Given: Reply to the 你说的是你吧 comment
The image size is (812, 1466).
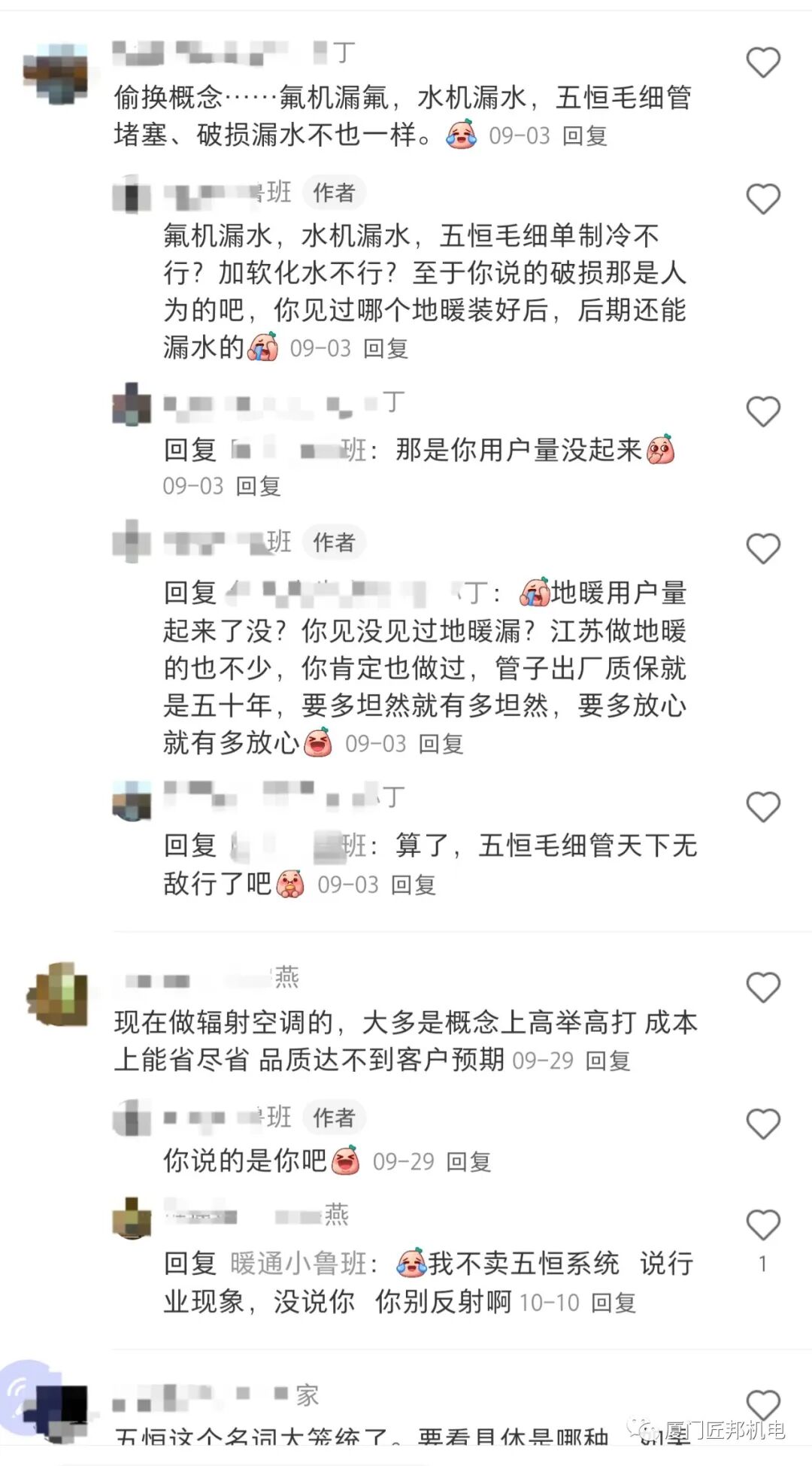Looking at the screenshot, I should (x=468, y=1162).
